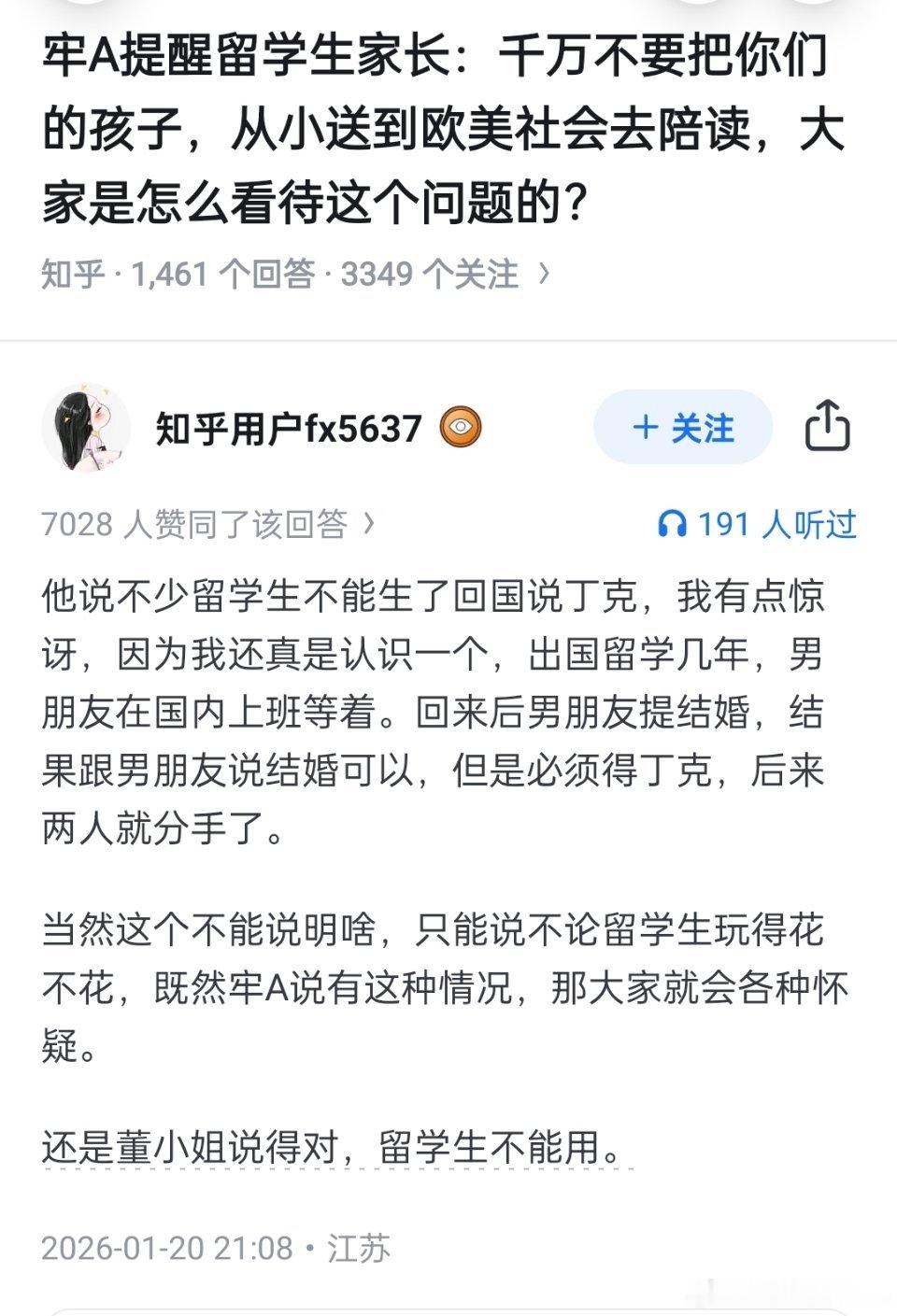Tap the 3349 个关注 counter
This screenshot has height=1316, width=897.
tap(425, 274)
